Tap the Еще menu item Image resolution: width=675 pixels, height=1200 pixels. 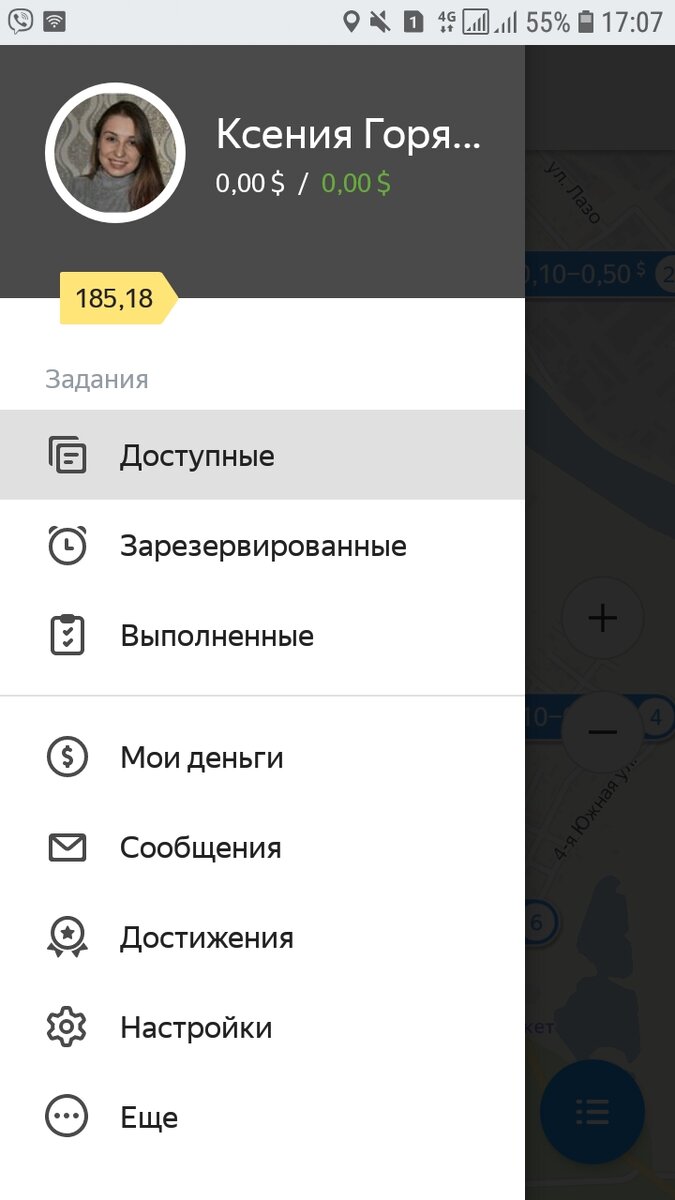(262, 1117)
